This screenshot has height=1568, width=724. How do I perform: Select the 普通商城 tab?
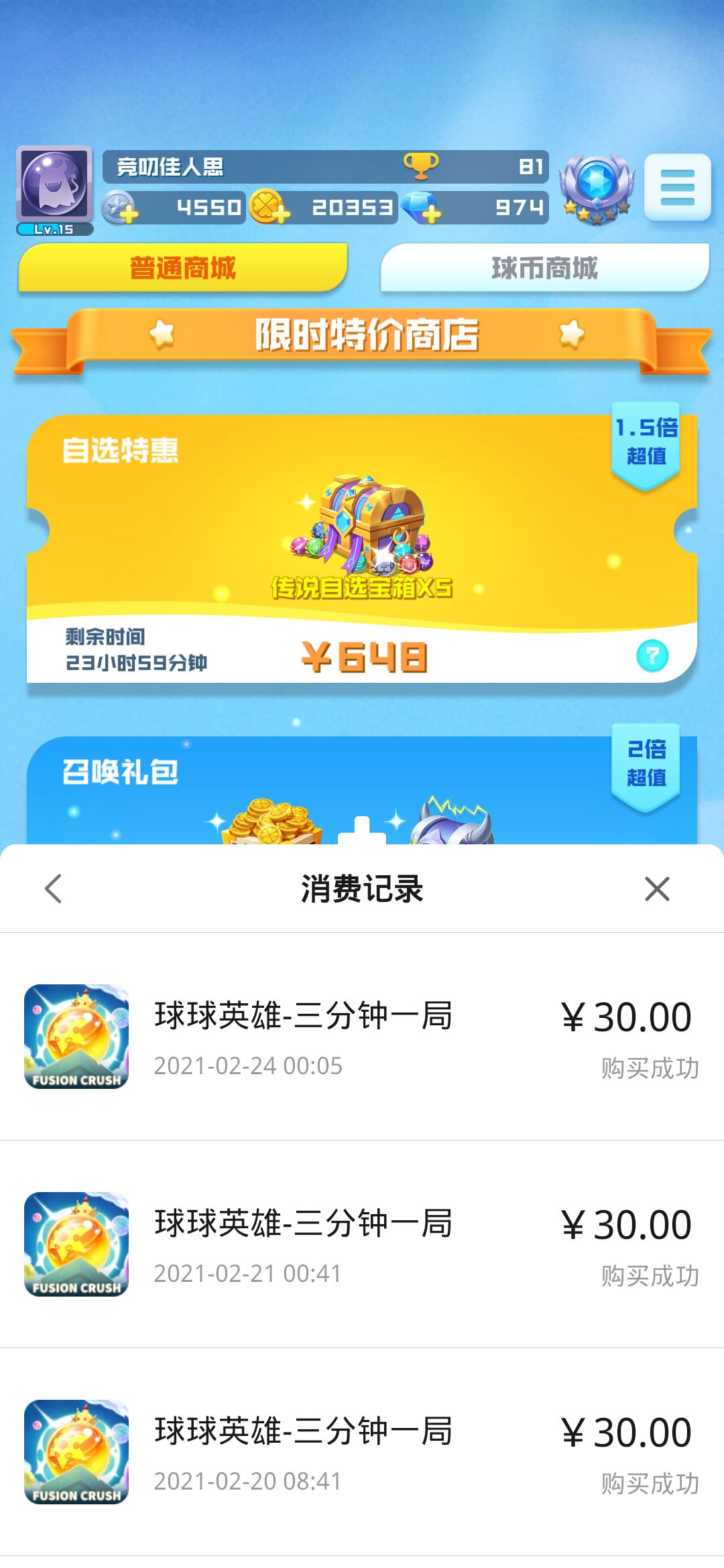pos(182,268)
